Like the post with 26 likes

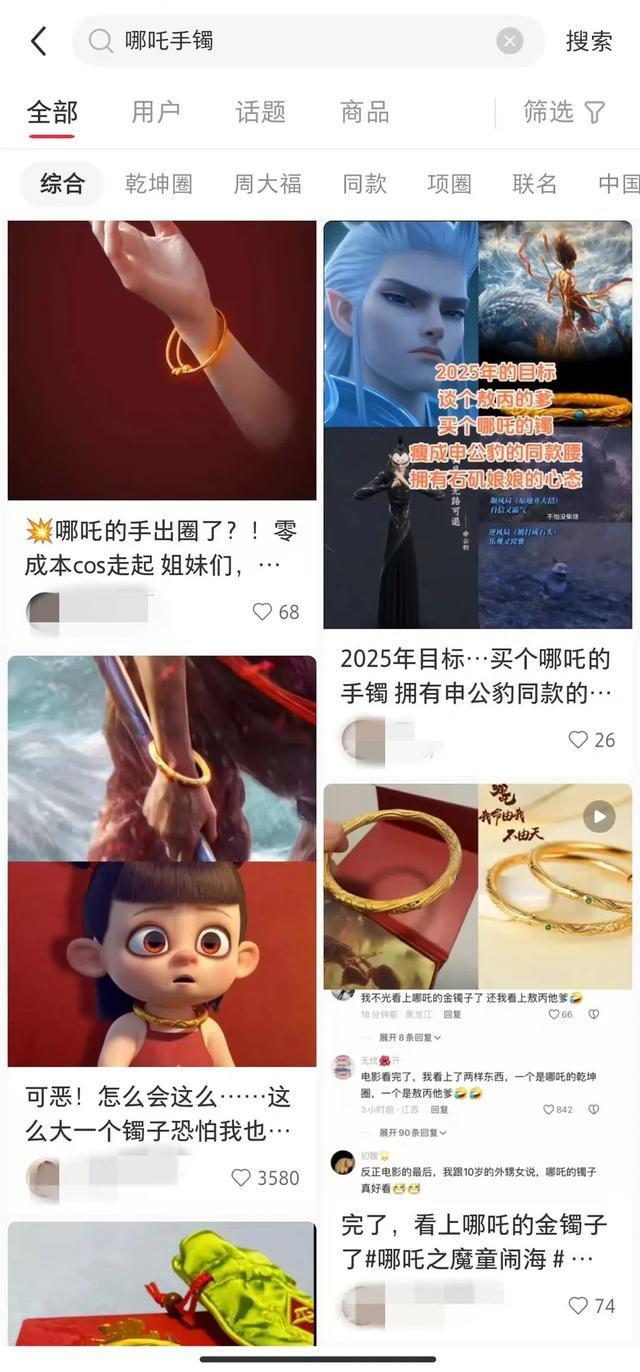[578, 740]
